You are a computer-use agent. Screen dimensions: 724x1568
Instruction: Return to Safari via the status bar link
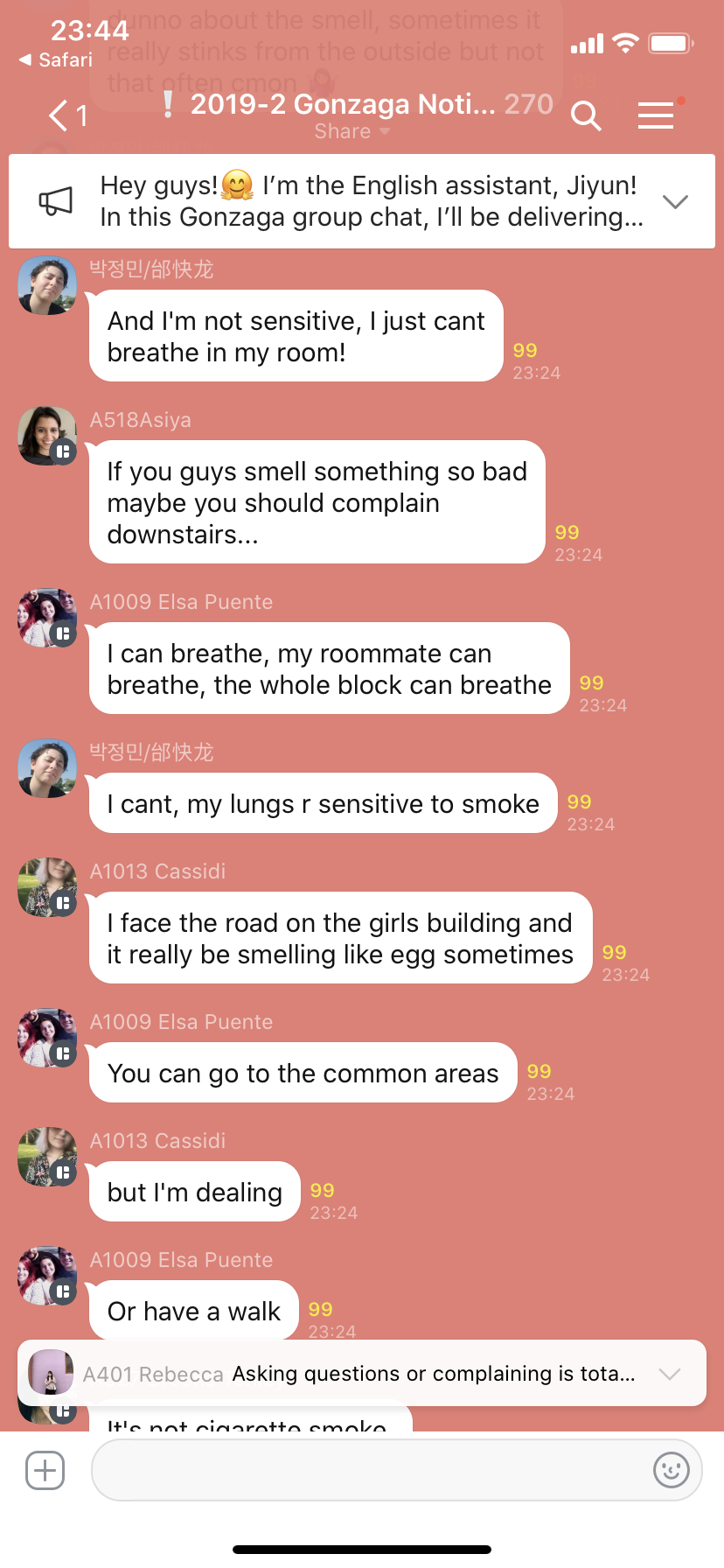pyautogui.click(x=56, y=59)
